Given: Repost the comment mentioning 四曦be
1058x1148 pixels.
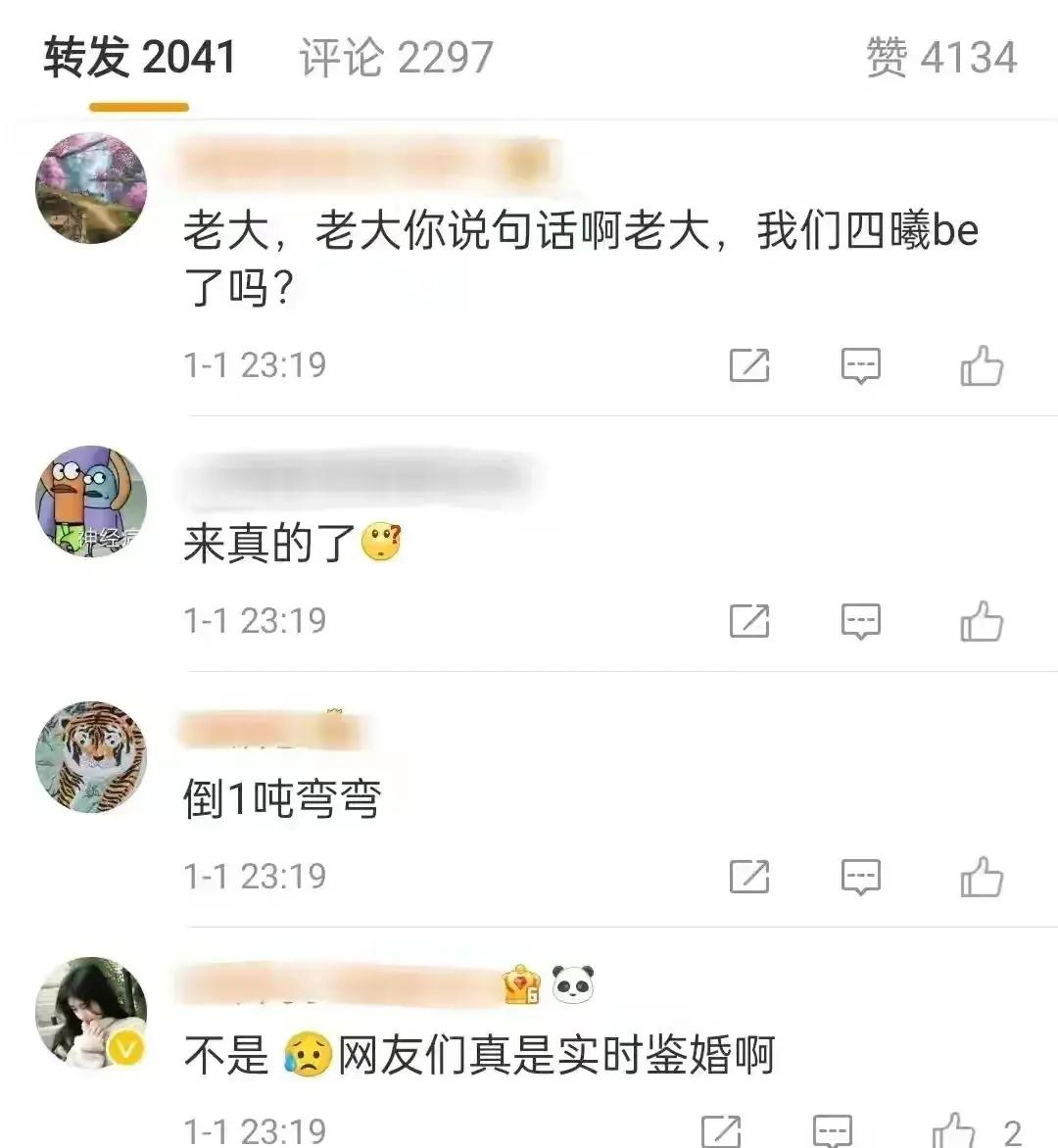Looking at the screenshot, I should coord(749,366).
